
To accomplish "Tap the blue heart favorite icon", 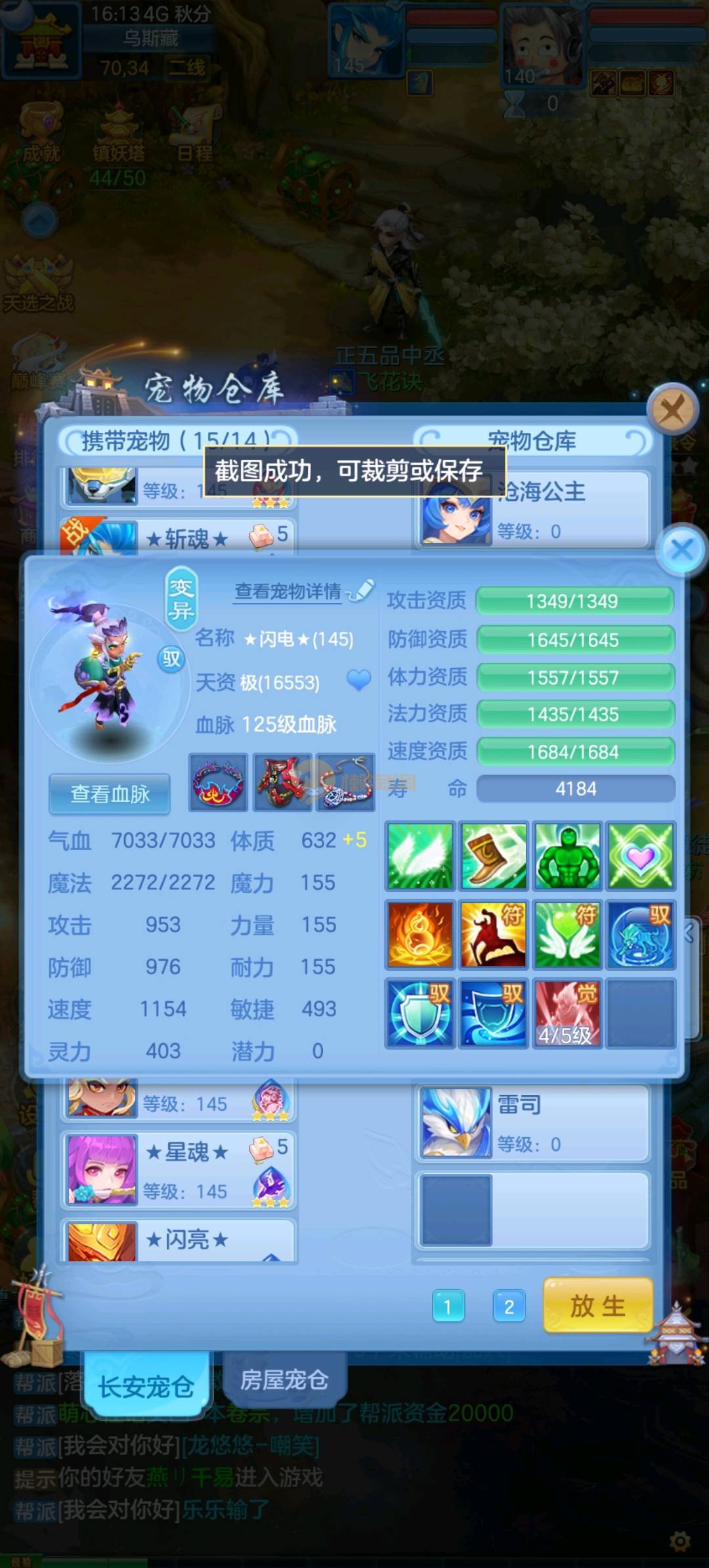I will click(x=358, y=680).
